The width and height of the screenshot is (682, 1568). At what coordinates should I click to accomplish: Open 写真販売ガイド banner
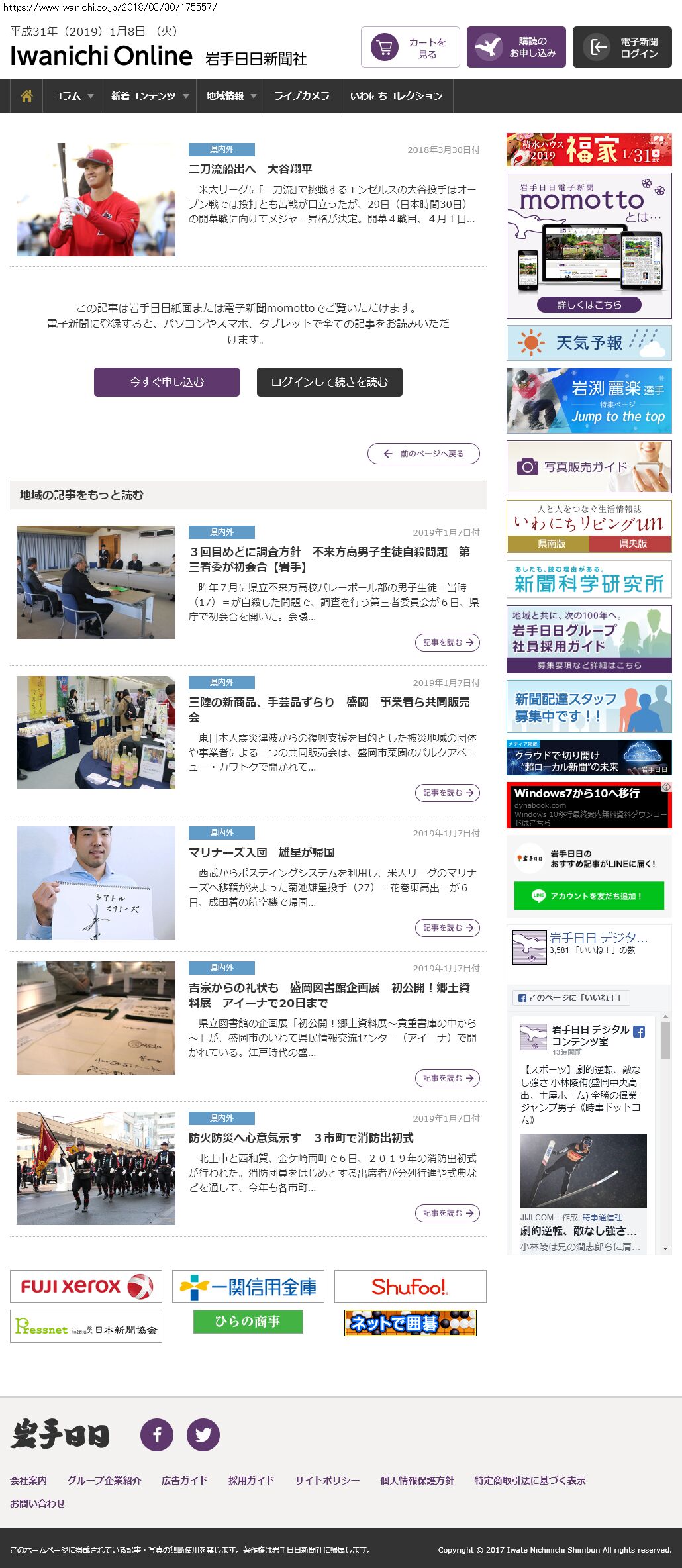(589, 467)
